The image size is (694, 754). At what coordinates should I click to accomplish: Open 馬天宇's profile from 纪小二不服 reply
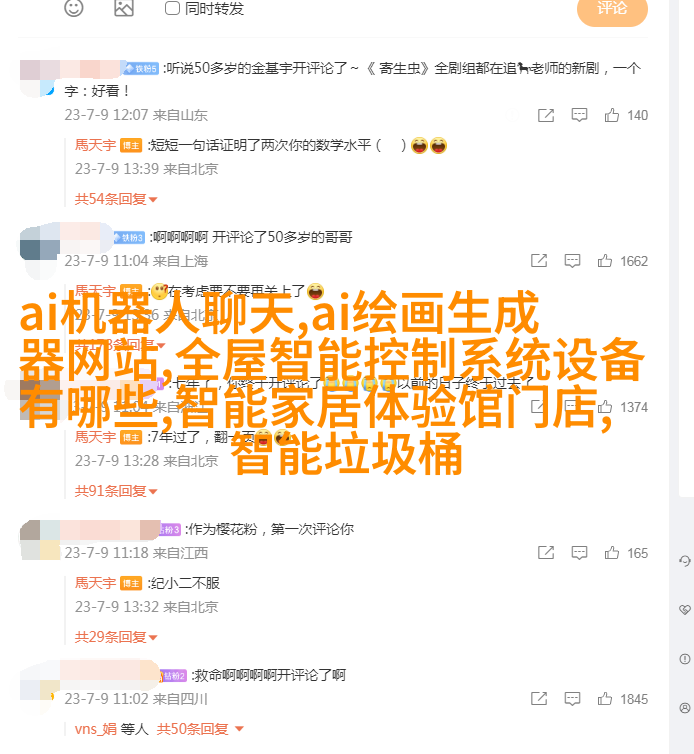(x=95, y=583)
